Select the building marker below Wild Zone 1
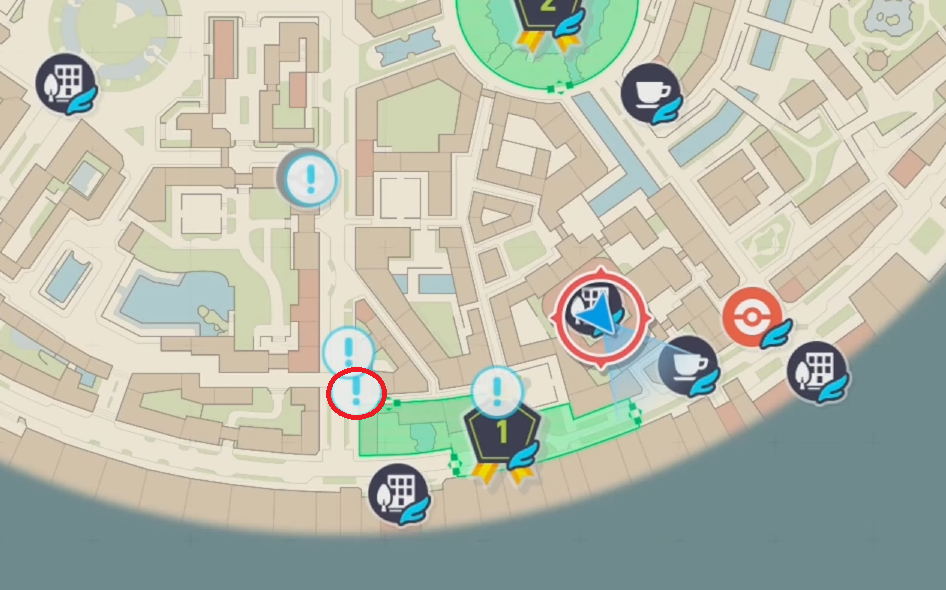This screenshot has width=946, height=590. click(x=395, y=492)
